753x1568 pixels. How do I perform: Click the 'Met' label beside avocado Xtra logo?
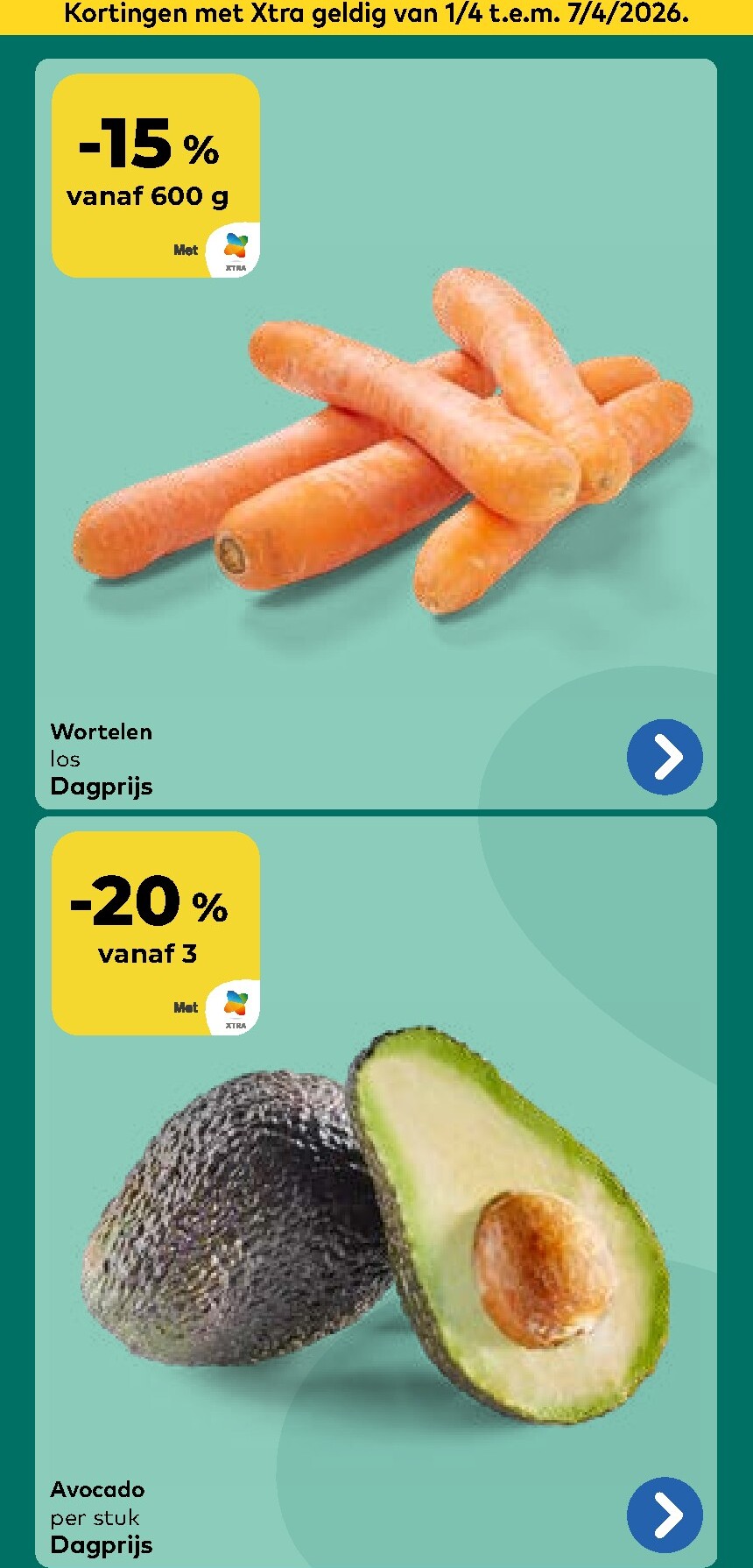[x=185, y=1007]
